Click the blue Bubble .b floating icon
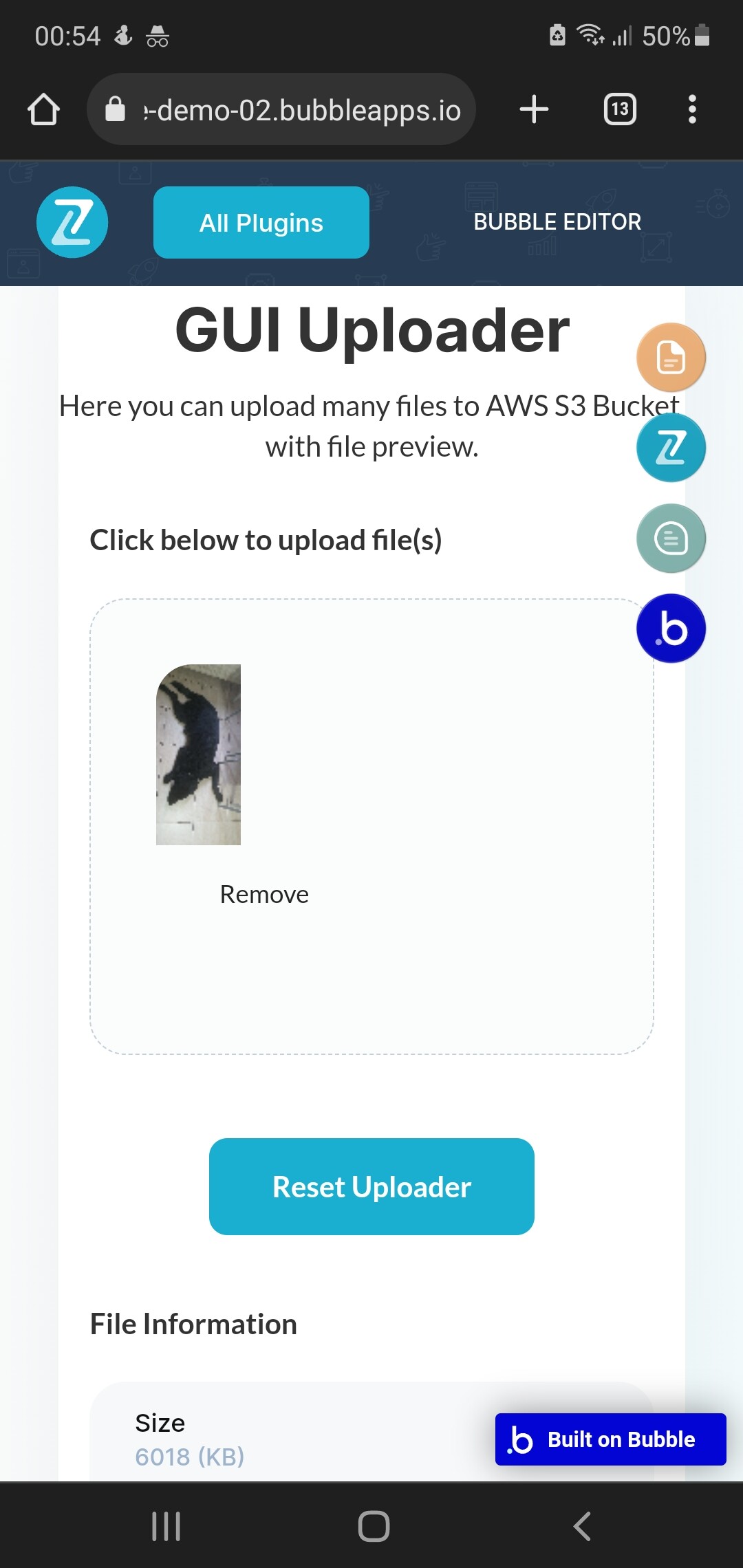This screenshot has height=1568, width=743. (x=670, y=628)
